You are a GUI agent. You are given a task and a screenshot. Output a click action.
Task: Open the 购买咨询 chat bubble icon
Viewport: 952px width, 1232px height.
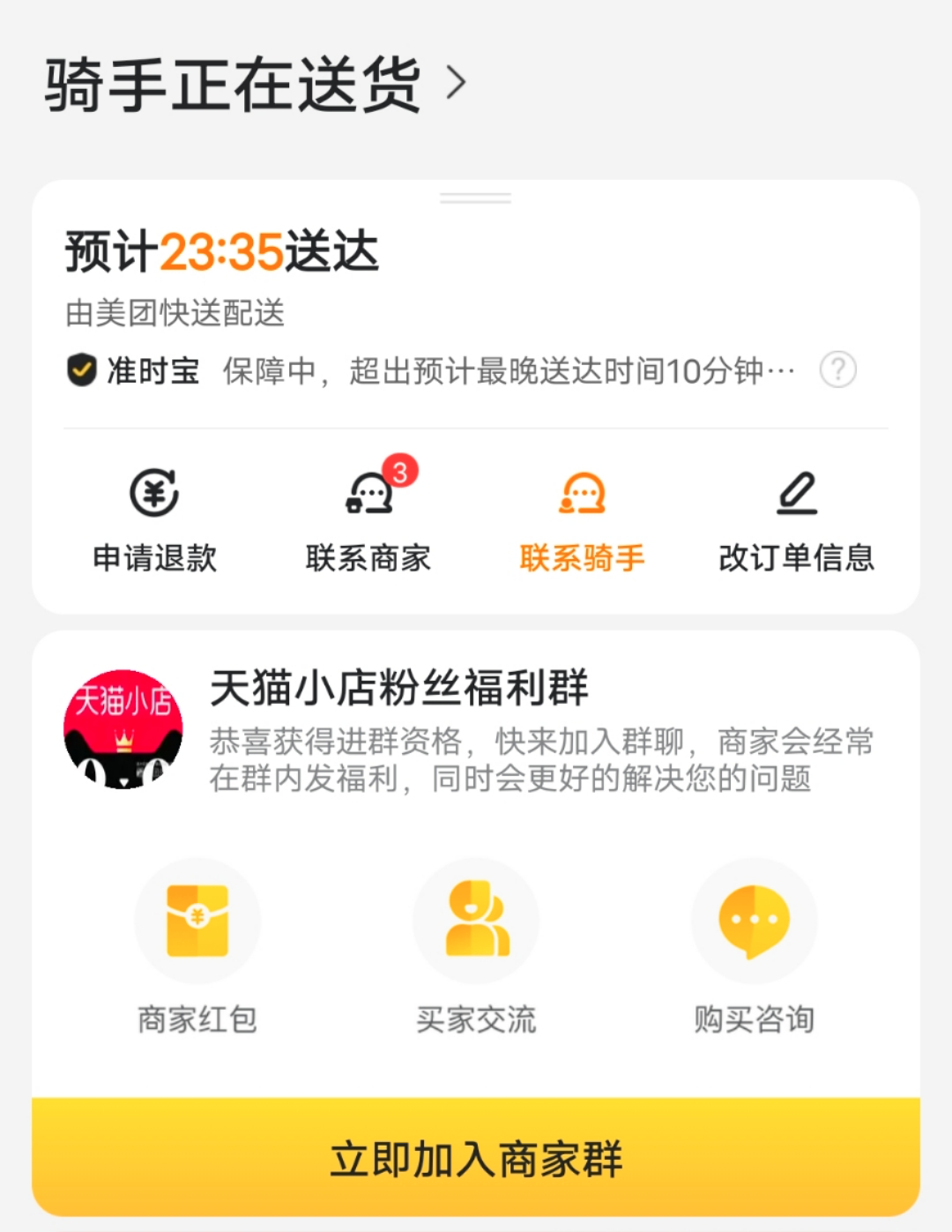click(754, 920)
